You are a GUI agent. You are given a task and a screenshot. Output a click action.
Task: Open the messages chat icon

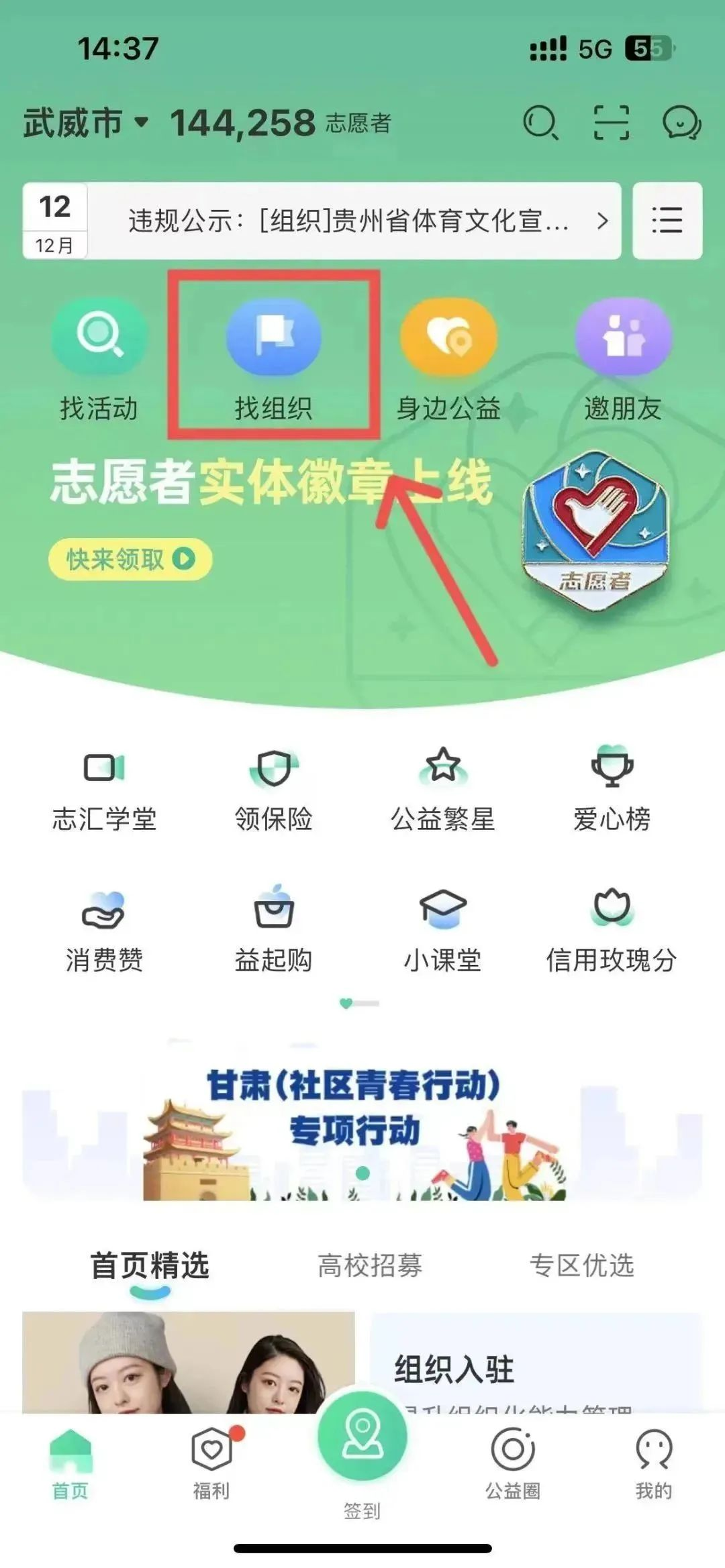pos(681,123)
